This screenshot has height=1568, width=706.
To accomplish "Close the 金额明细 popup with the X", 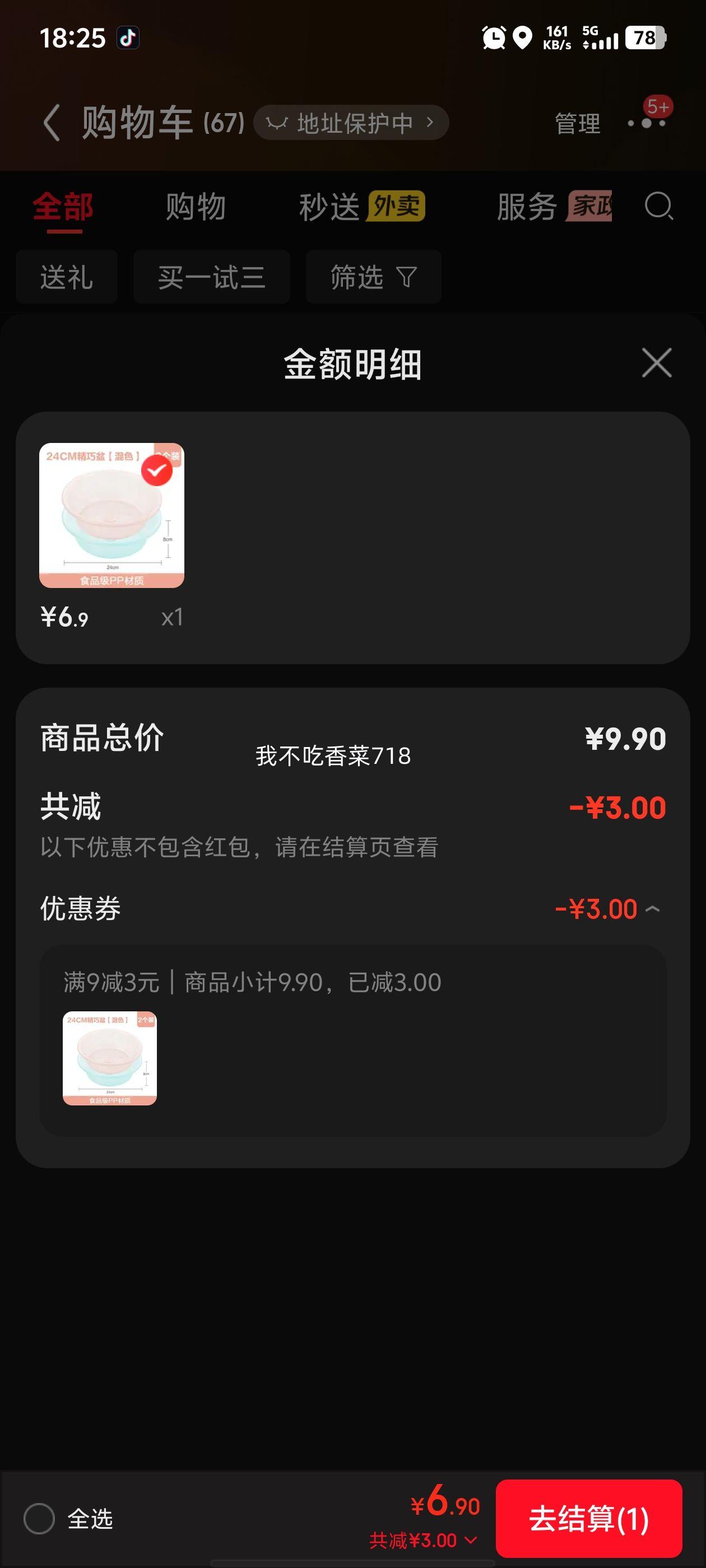I will (x=656, y=362).
